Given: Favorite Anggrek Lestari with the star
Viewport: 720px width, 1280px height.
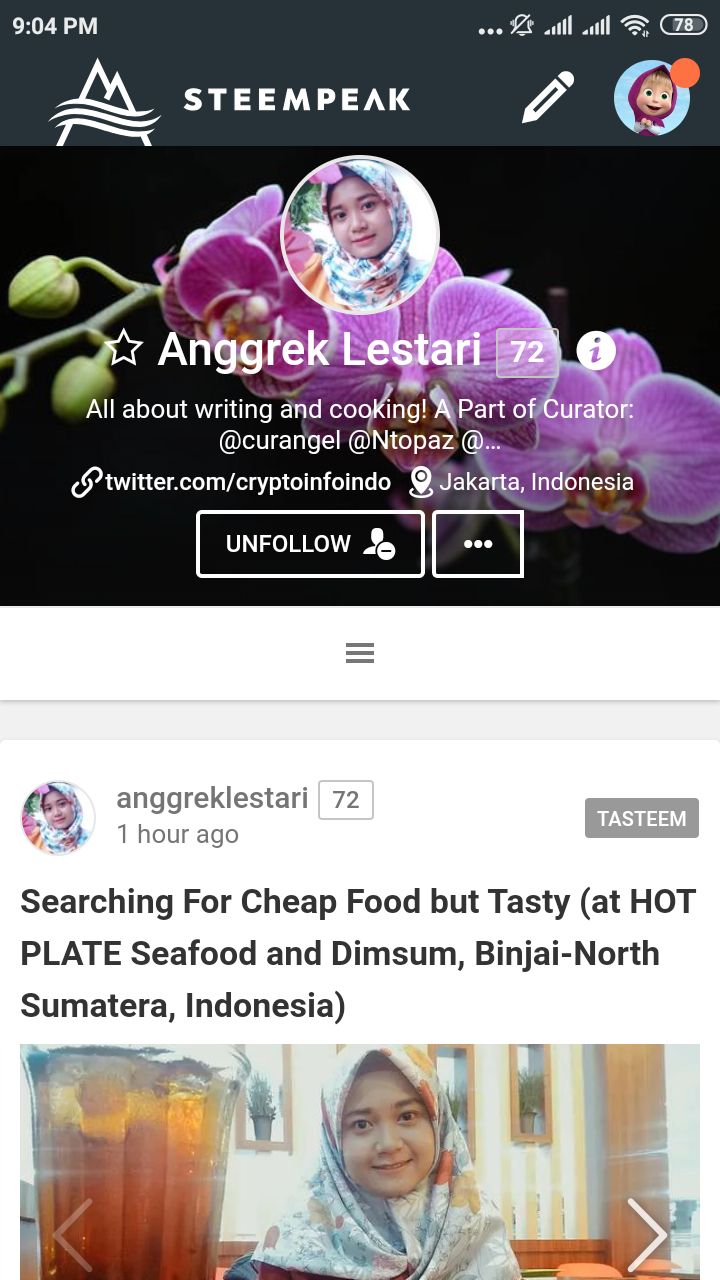Looking at the screenshot, I should (x=124, y=350).
